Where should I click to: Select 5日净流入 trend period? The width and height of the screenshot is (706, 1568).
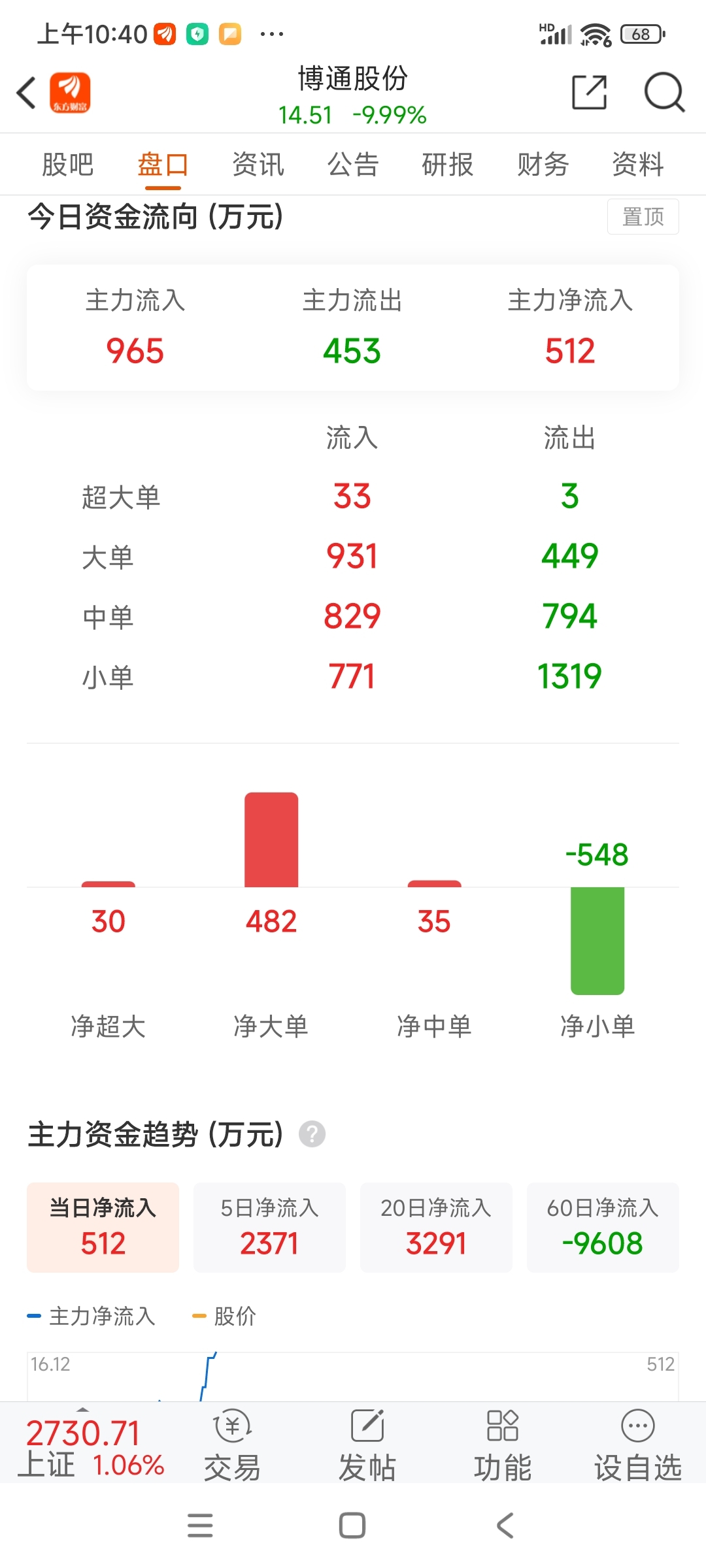pos(269,1227)
